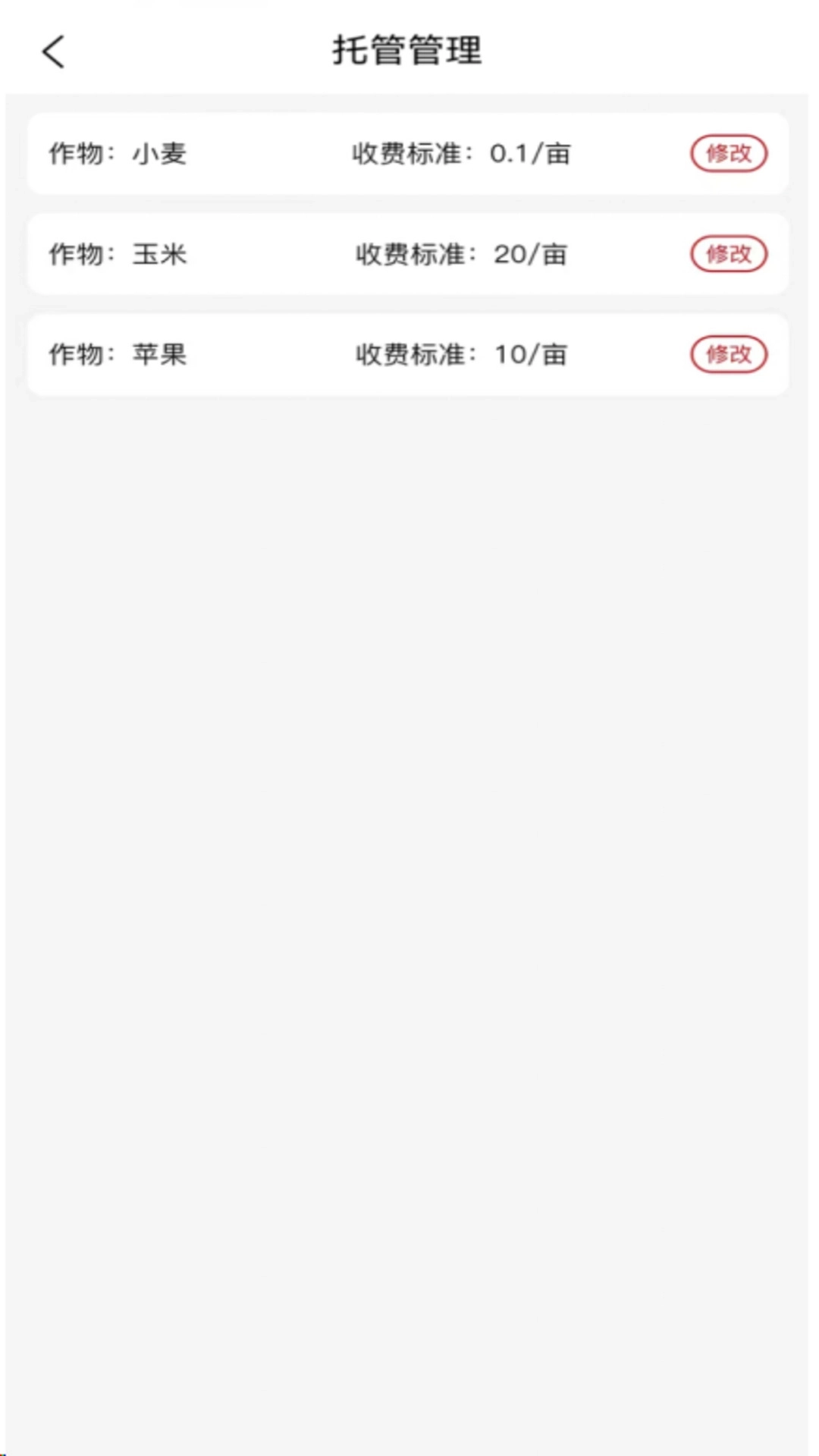Select the 小麦 crop row card
Viewport: 819px width, 1456px height.
point(408,153)
